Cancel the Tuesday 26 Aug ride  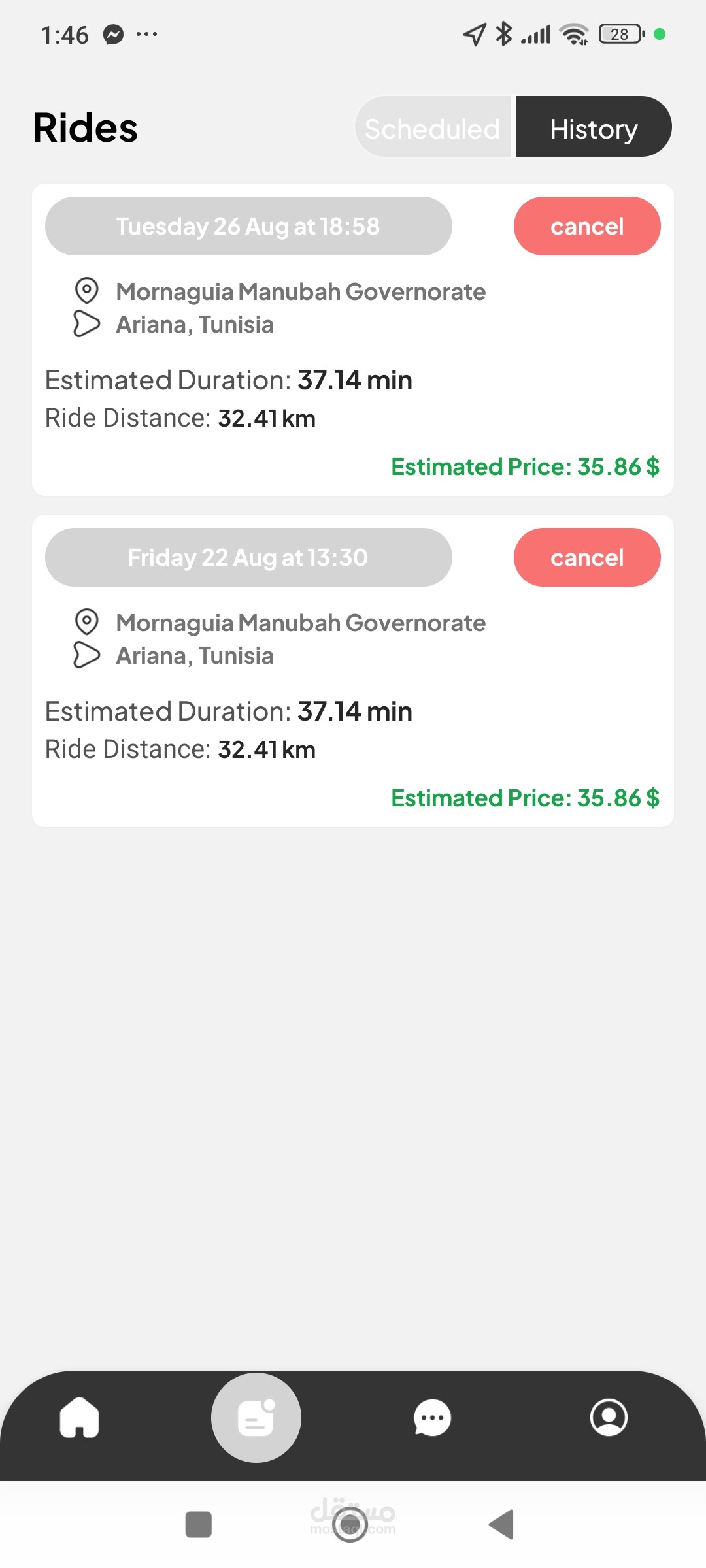tap(587, 226)
